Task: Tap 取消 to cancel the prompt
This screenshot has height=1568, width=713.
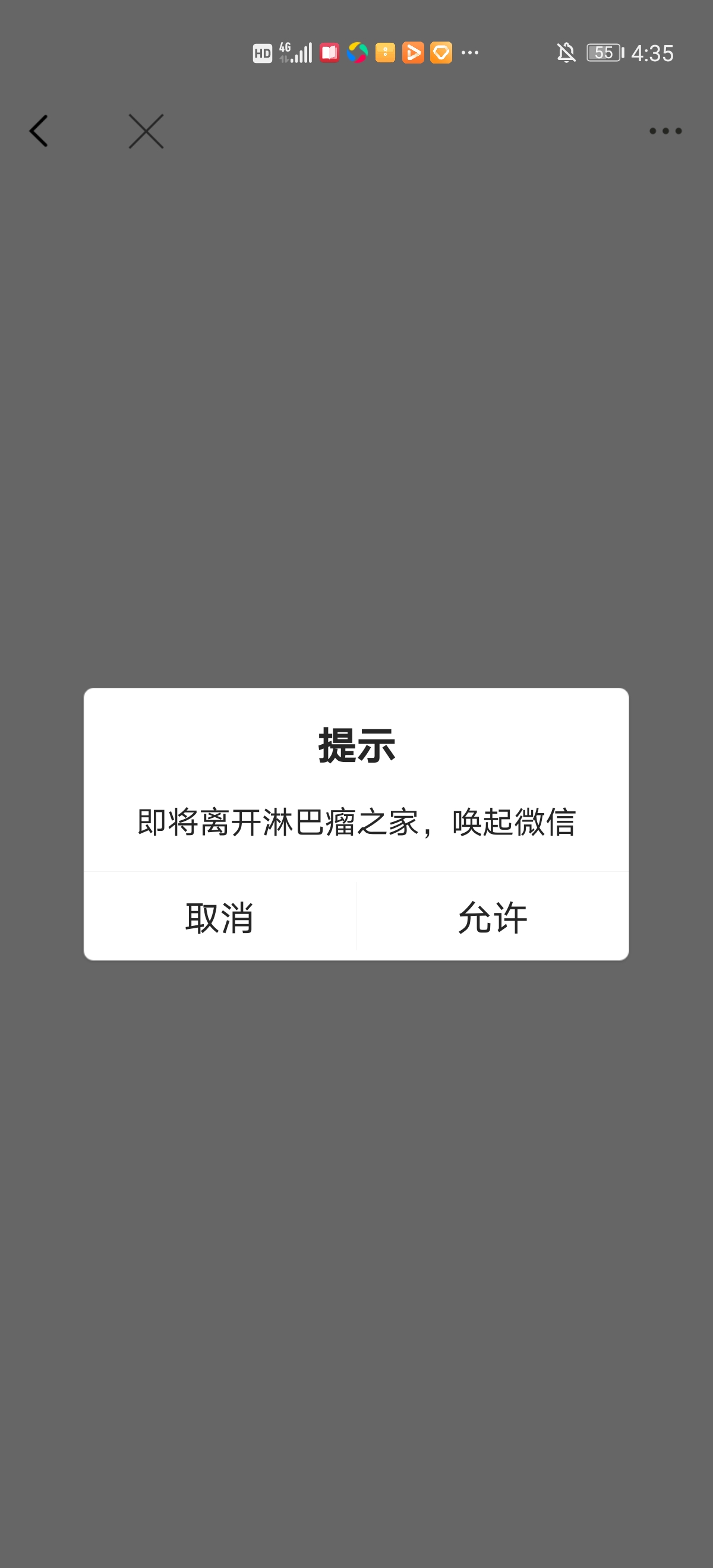Action: click(x=220, y=916)
